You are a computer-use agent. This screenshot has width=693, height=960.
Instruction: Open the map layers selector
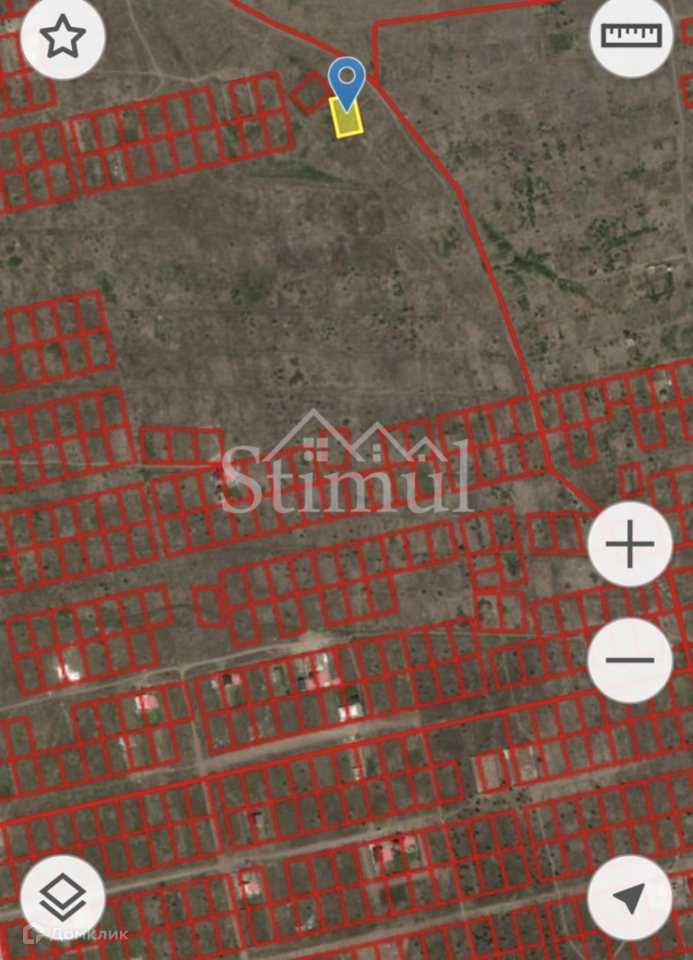tap(62, 897)
